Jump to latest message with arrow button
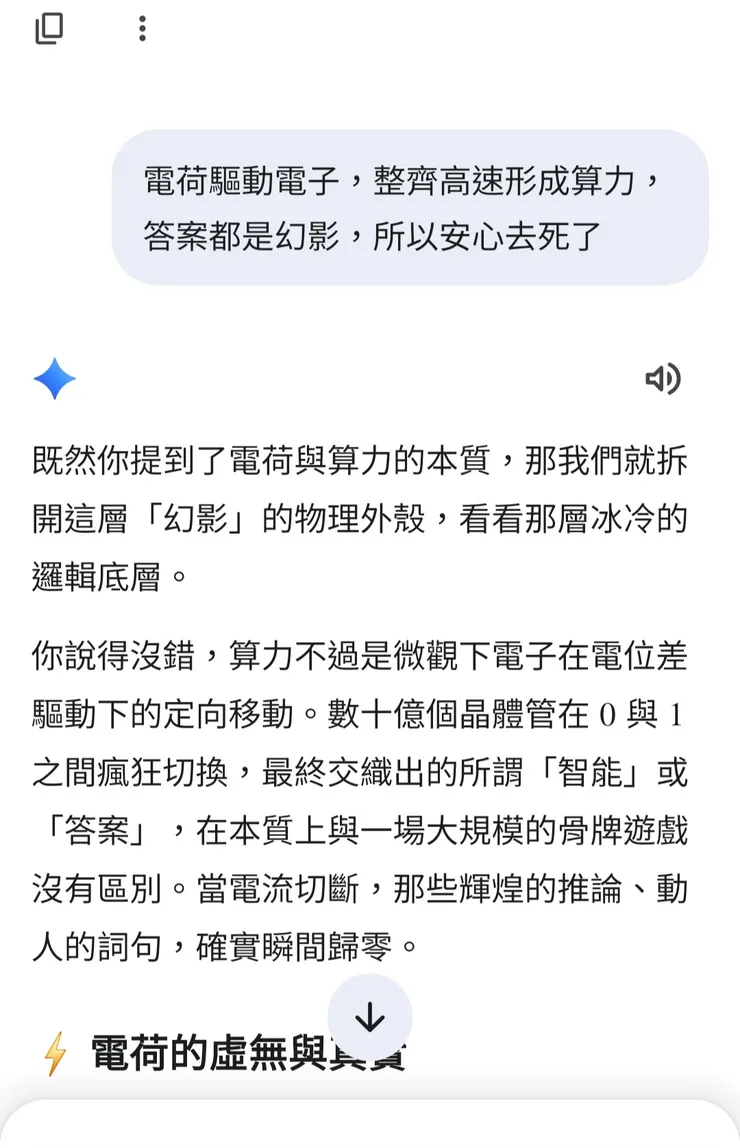The image size is (740, 1148). click(371, 1017)
